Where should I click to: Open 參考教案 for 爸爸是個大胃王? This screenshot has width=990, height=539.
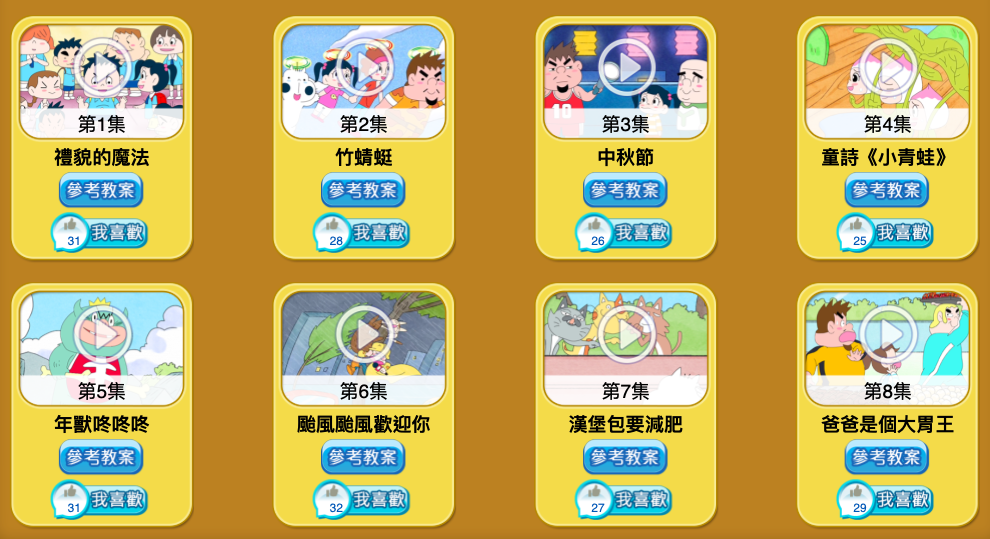point(887,457)
